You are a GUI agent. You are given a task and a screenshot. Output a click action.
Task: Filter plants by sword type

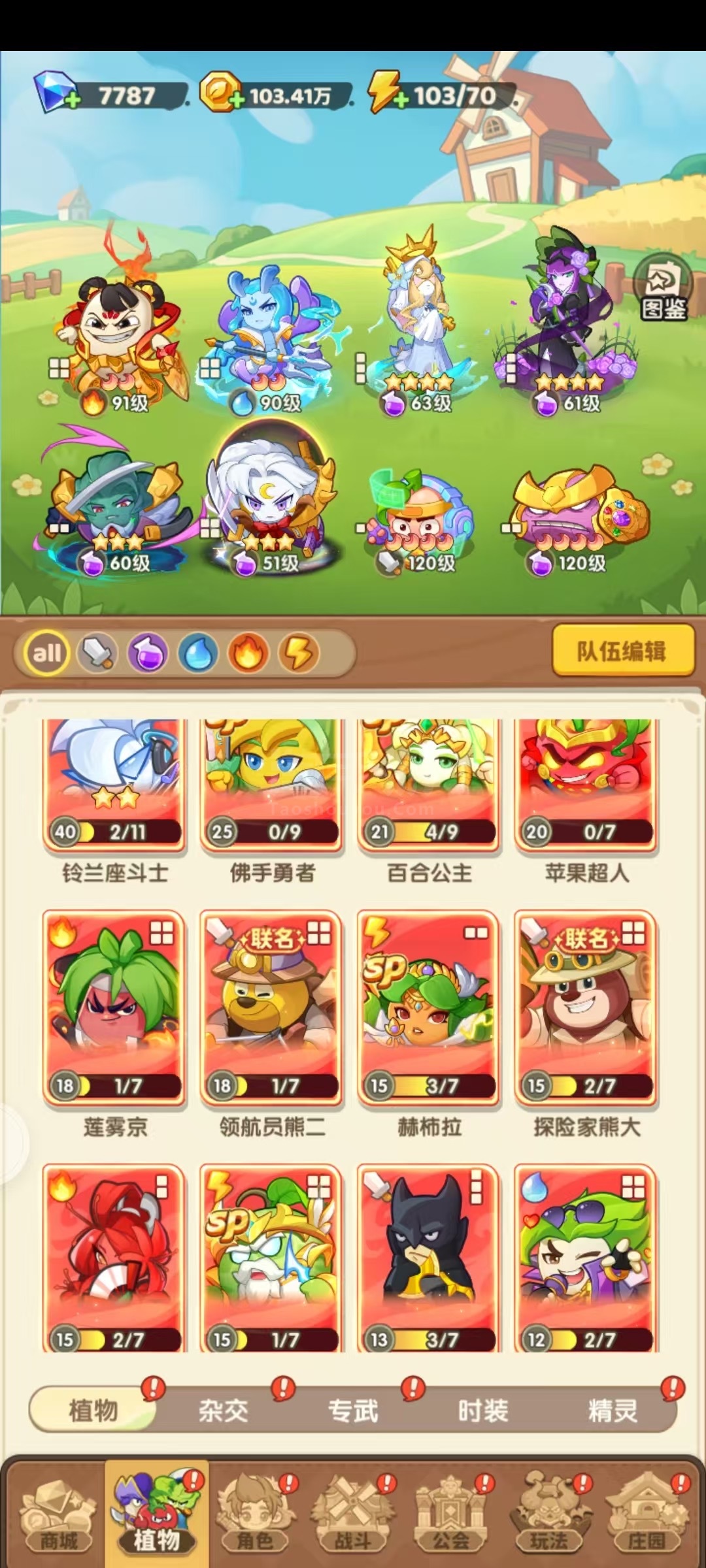point(97,653)
